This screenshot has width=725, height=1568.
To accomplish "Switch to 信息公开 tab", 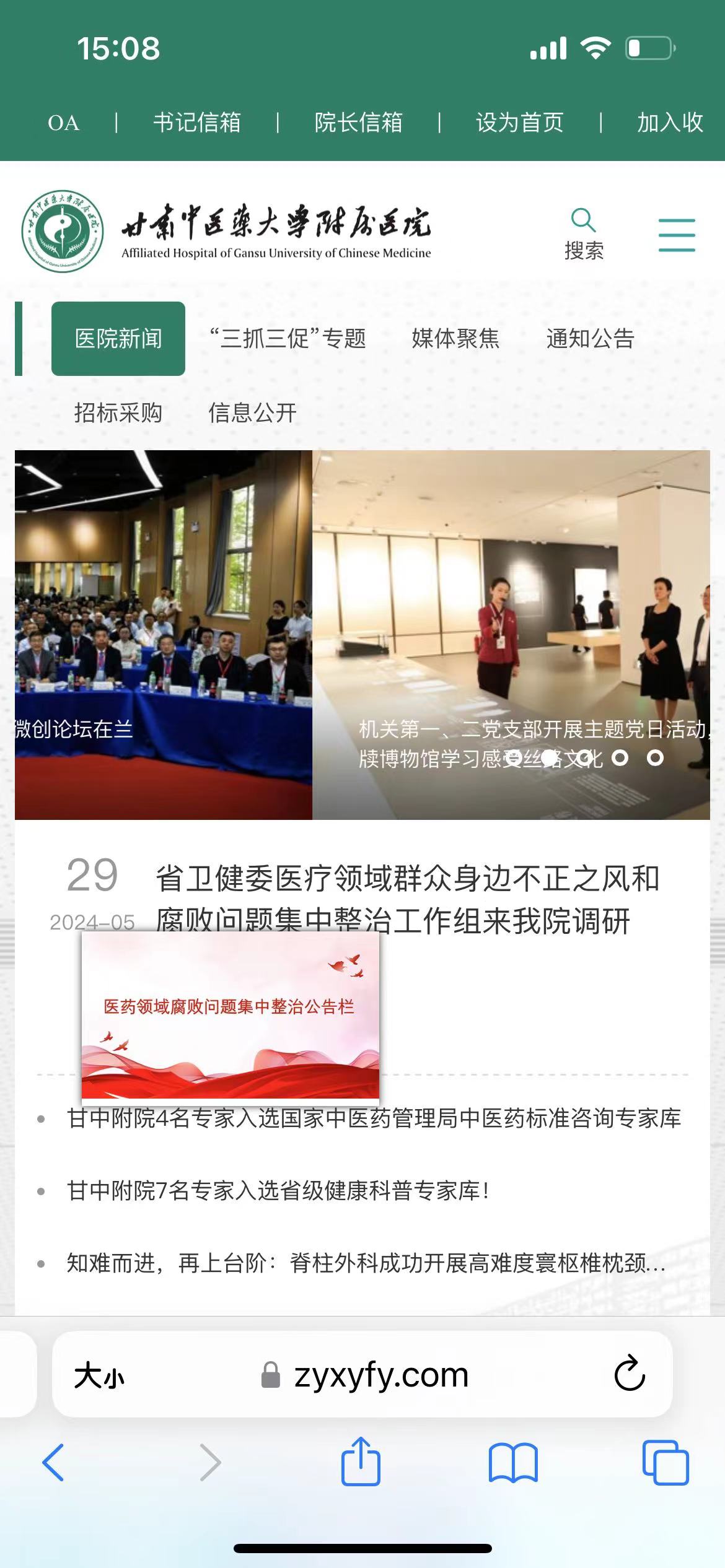I will tap(252, 412).
